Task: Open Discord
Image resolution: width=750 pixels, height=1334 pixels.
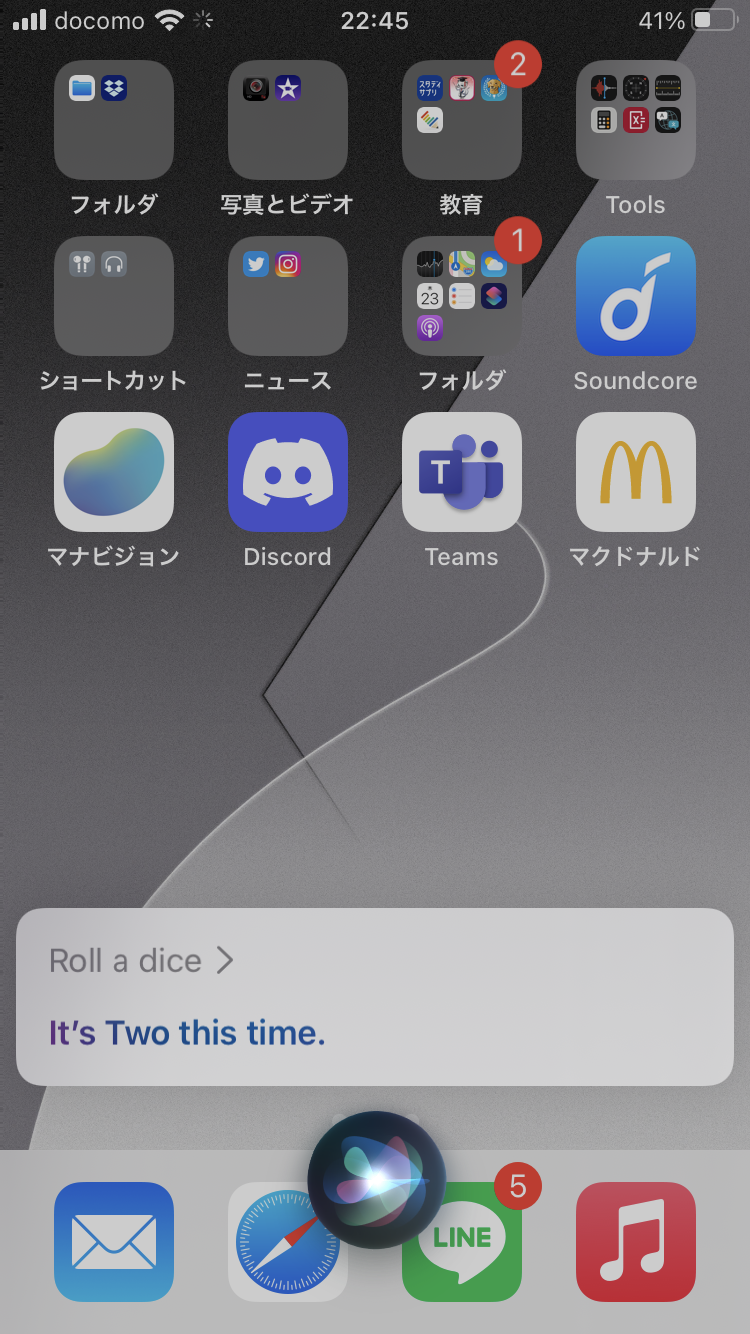Action: click(x=288, y=472)
